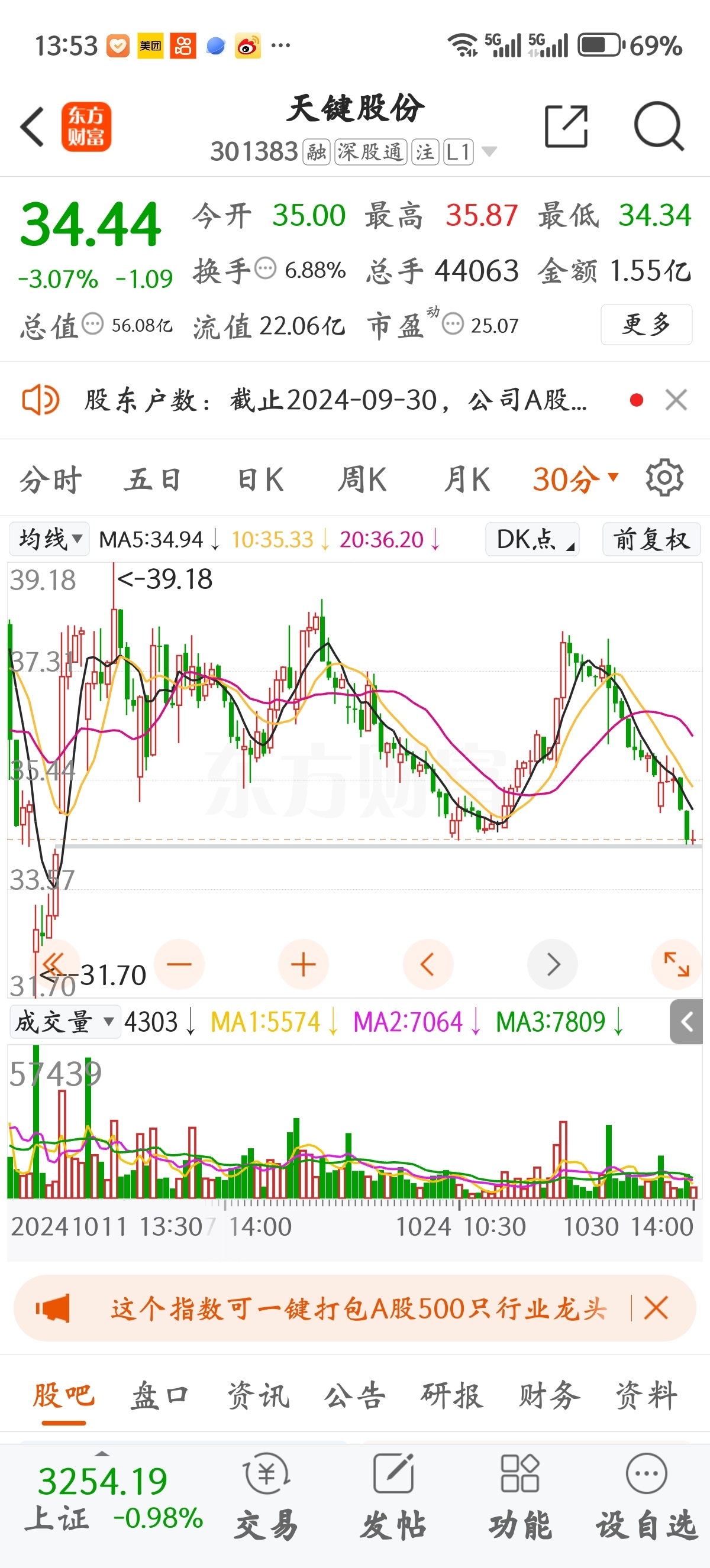This screenshot has width=710, height=1568.
Task: Select the 周K chart tab
Action: point(362,480)
